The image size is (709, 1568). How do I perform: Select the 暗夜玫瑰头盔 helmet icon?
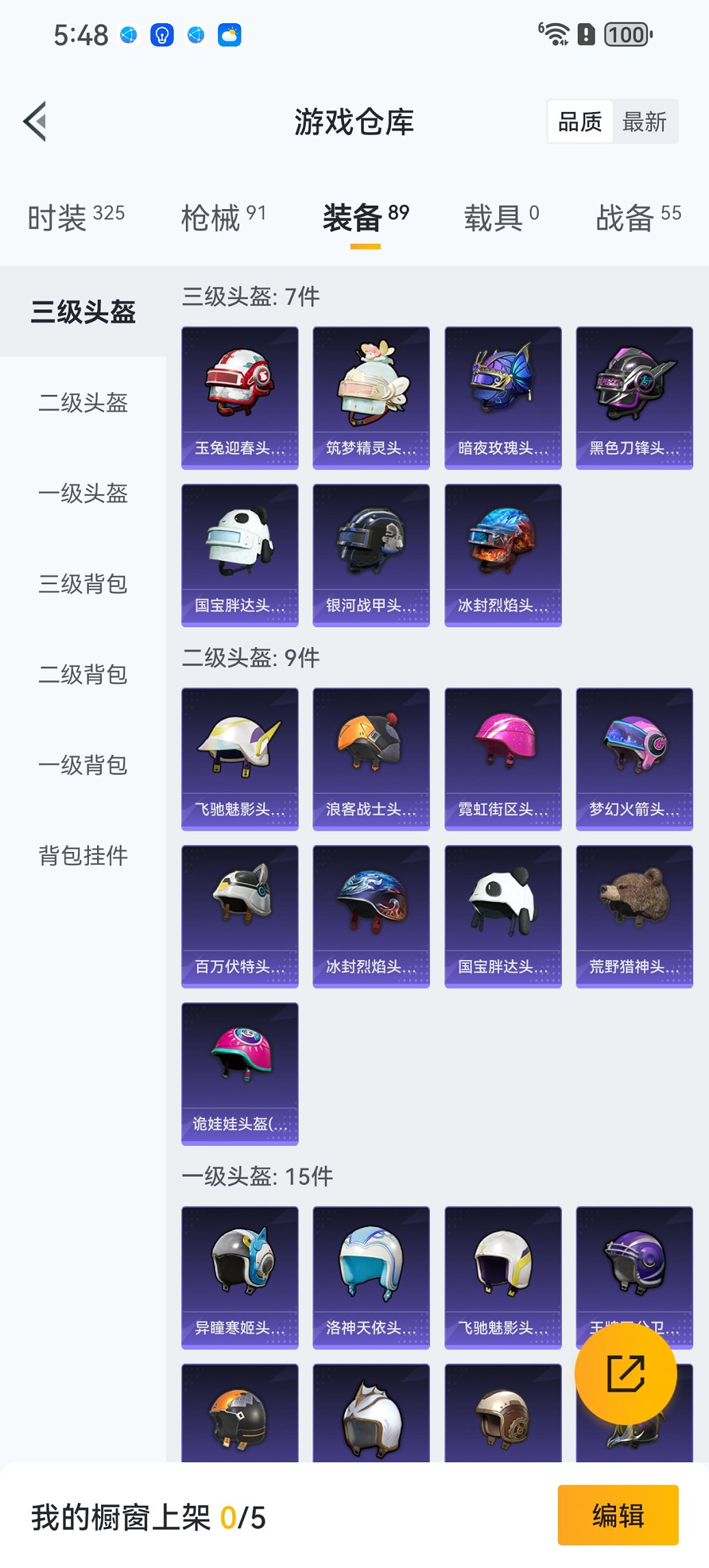tap(503, 396)
